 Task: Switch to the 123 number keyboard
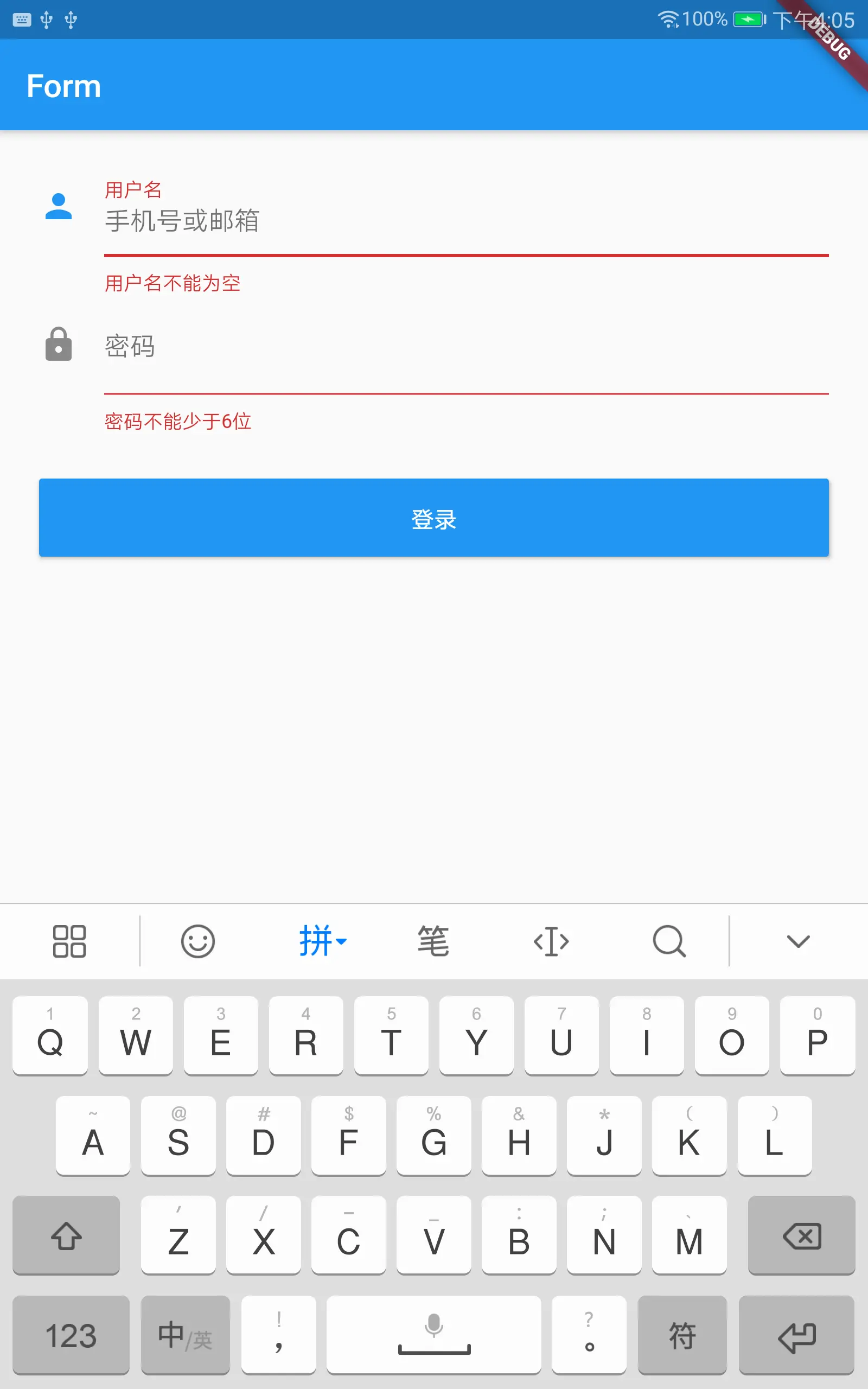coord(71,1335)
